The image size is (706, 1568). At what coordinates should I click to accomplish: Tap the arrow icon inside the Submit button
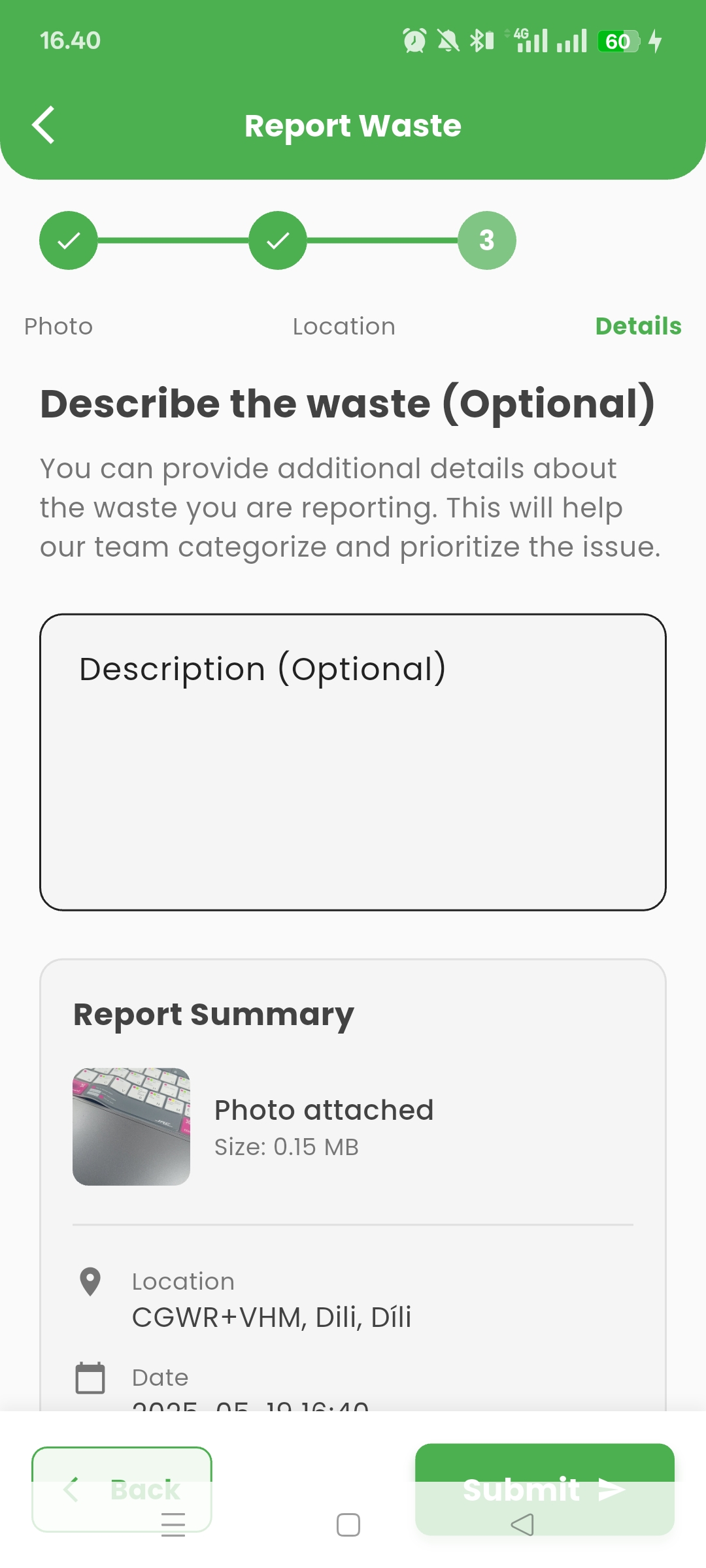pyautogui.click(x=611, y=1490)
